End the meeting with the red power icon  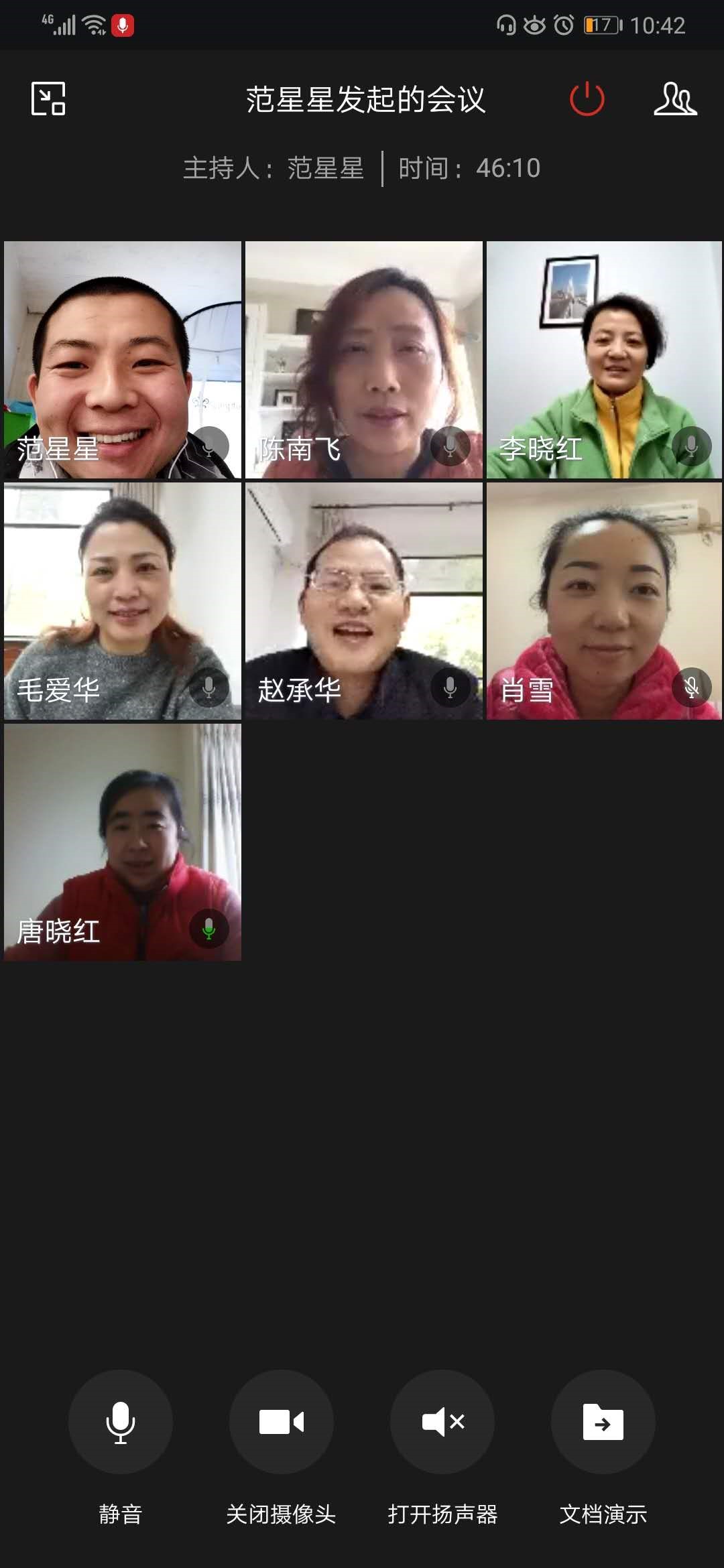[587, 99]
